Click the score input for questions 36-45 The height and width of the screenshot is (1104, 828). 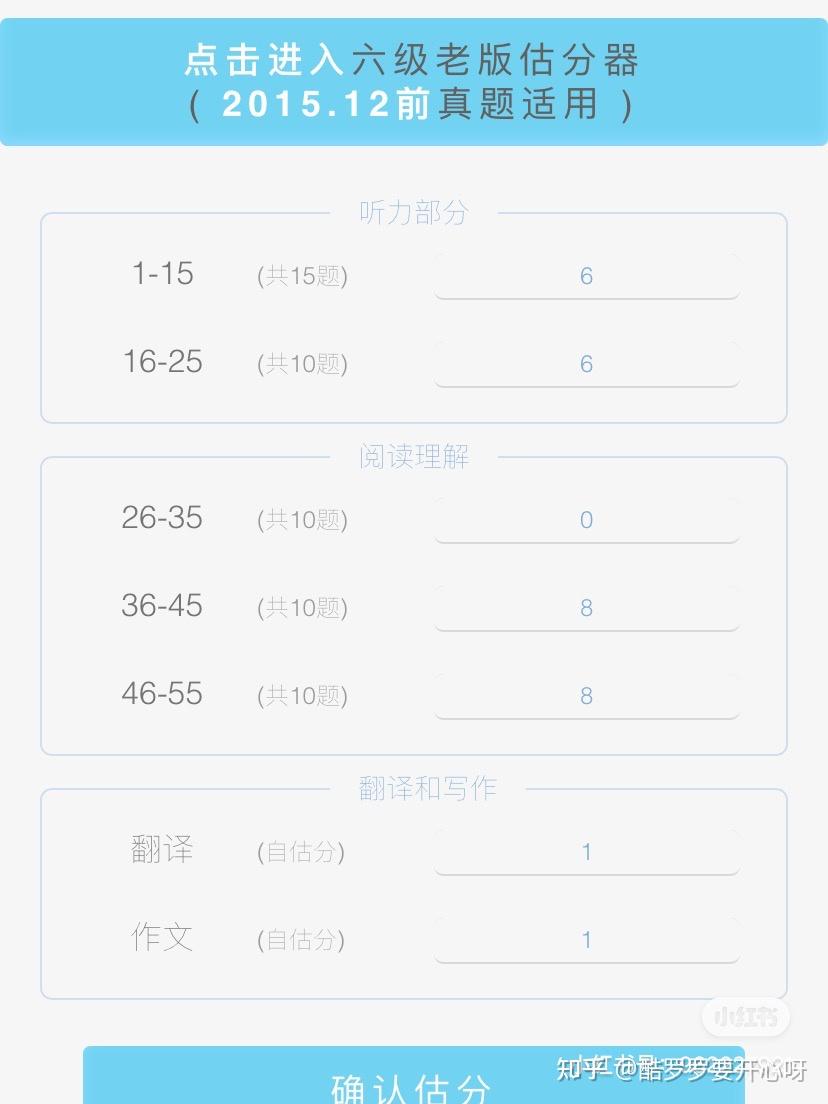[586, 607]
